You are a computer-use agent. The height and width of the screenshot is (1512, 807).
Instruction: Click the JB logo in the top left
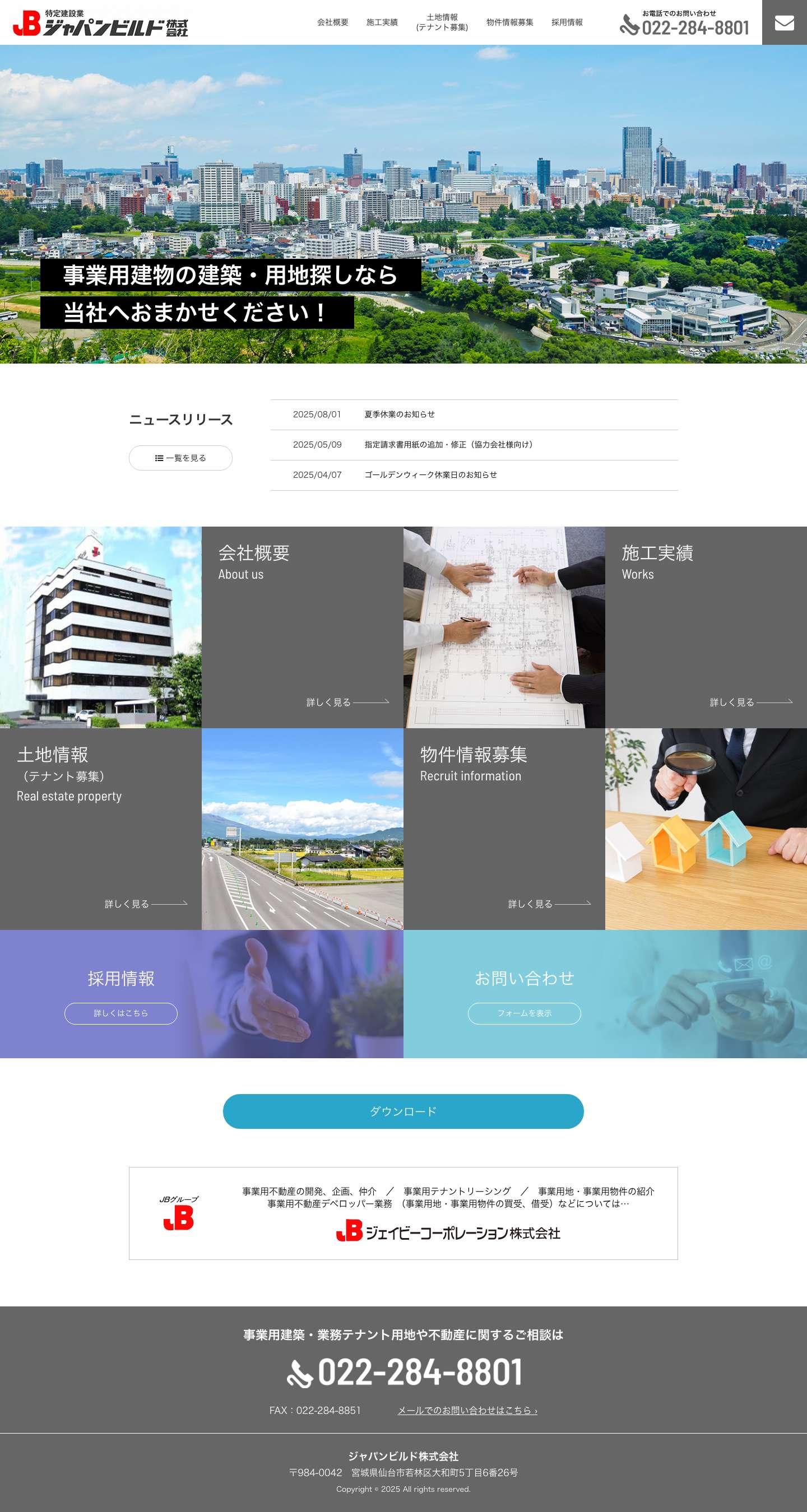click(27, 22)
